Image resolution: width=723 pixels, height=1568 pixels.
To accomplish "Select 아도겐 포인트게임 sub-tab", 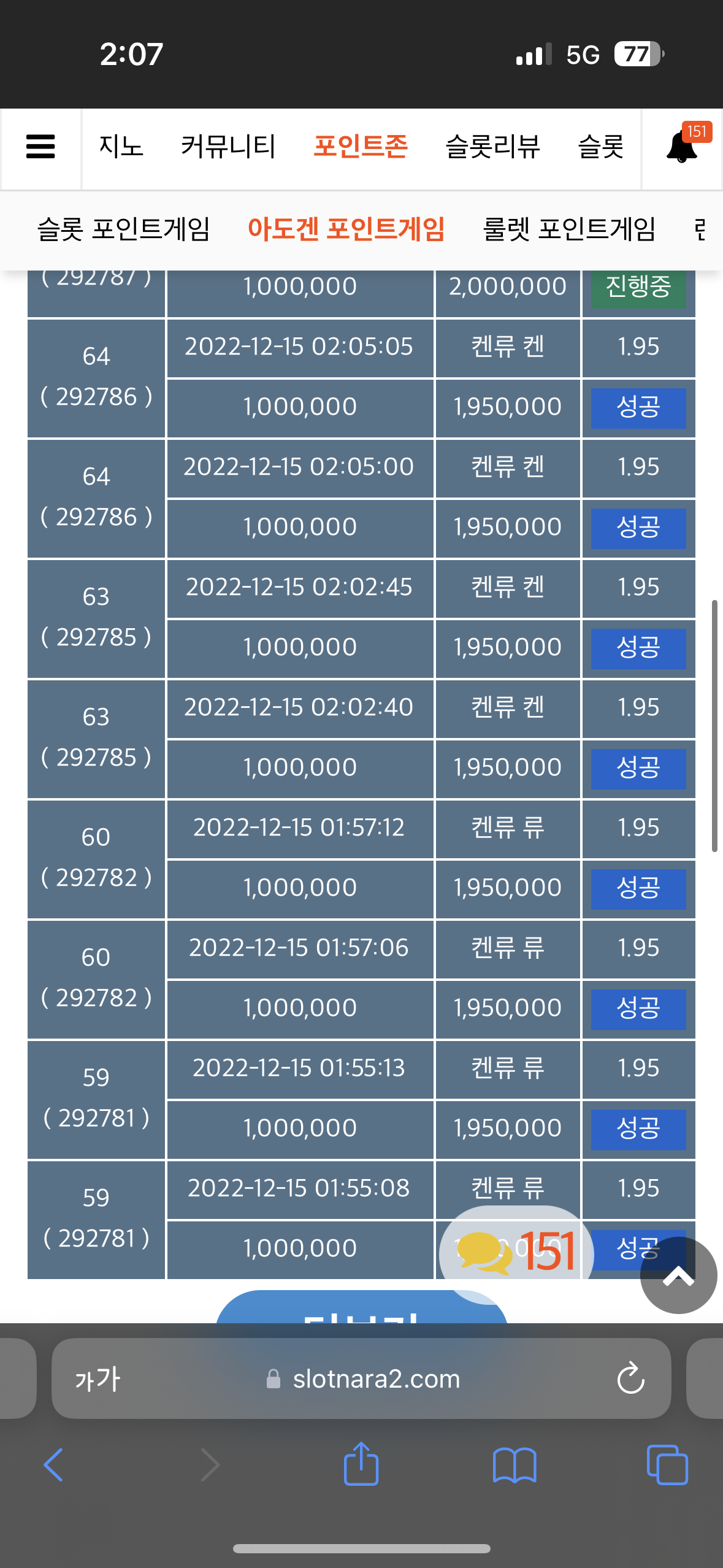I will (x=346, y=229).
